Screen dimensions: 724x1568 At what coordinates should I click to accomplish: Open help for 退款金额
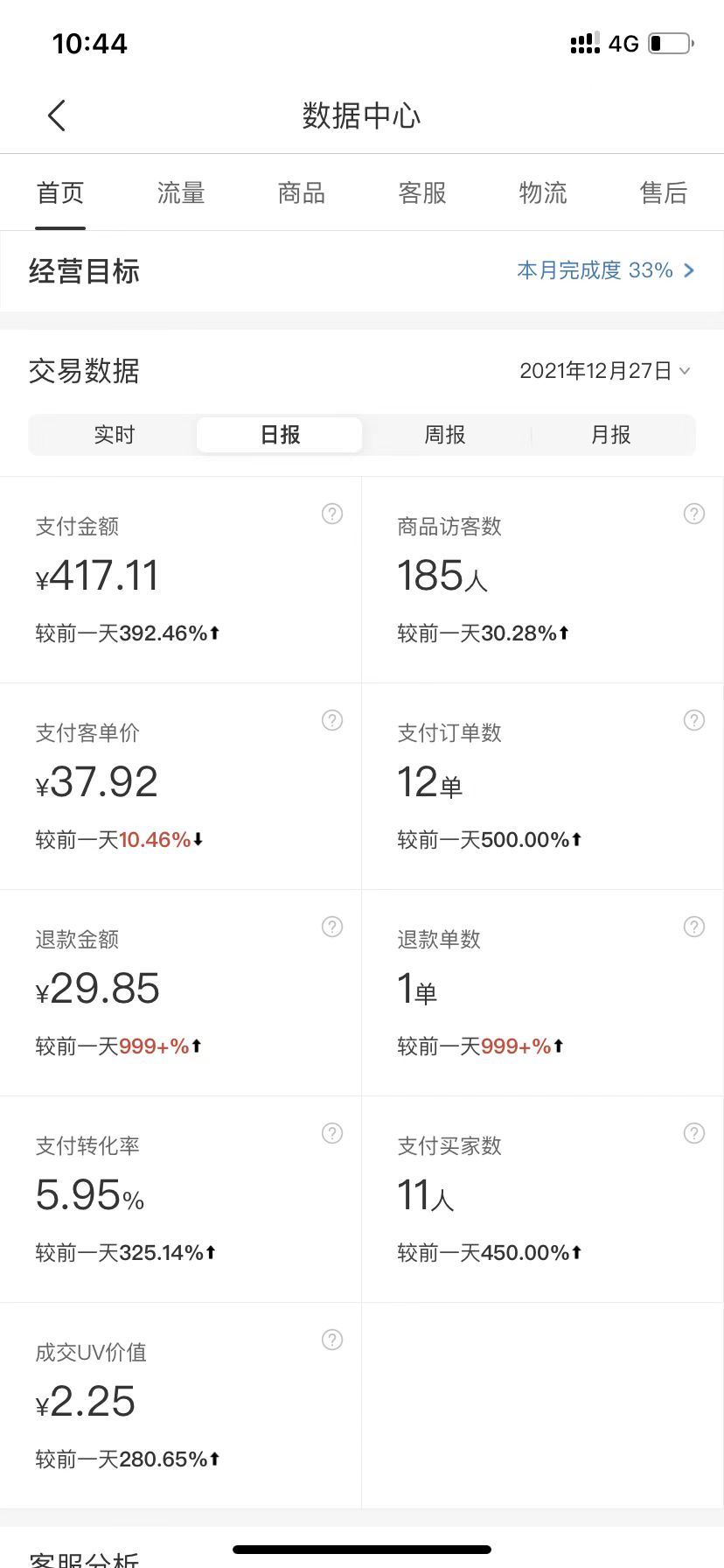point(332,927)
